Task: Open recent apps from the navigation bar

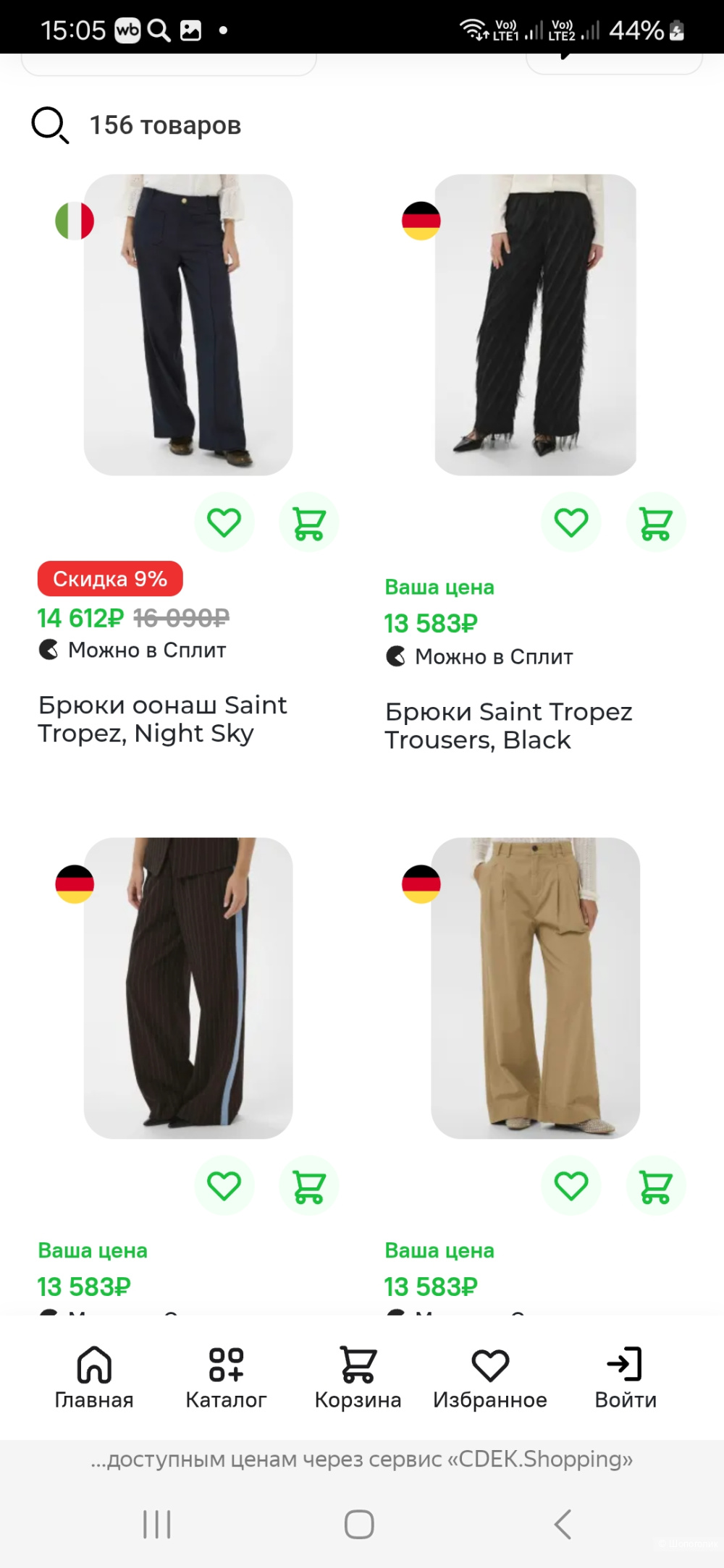Action: 156,1525
